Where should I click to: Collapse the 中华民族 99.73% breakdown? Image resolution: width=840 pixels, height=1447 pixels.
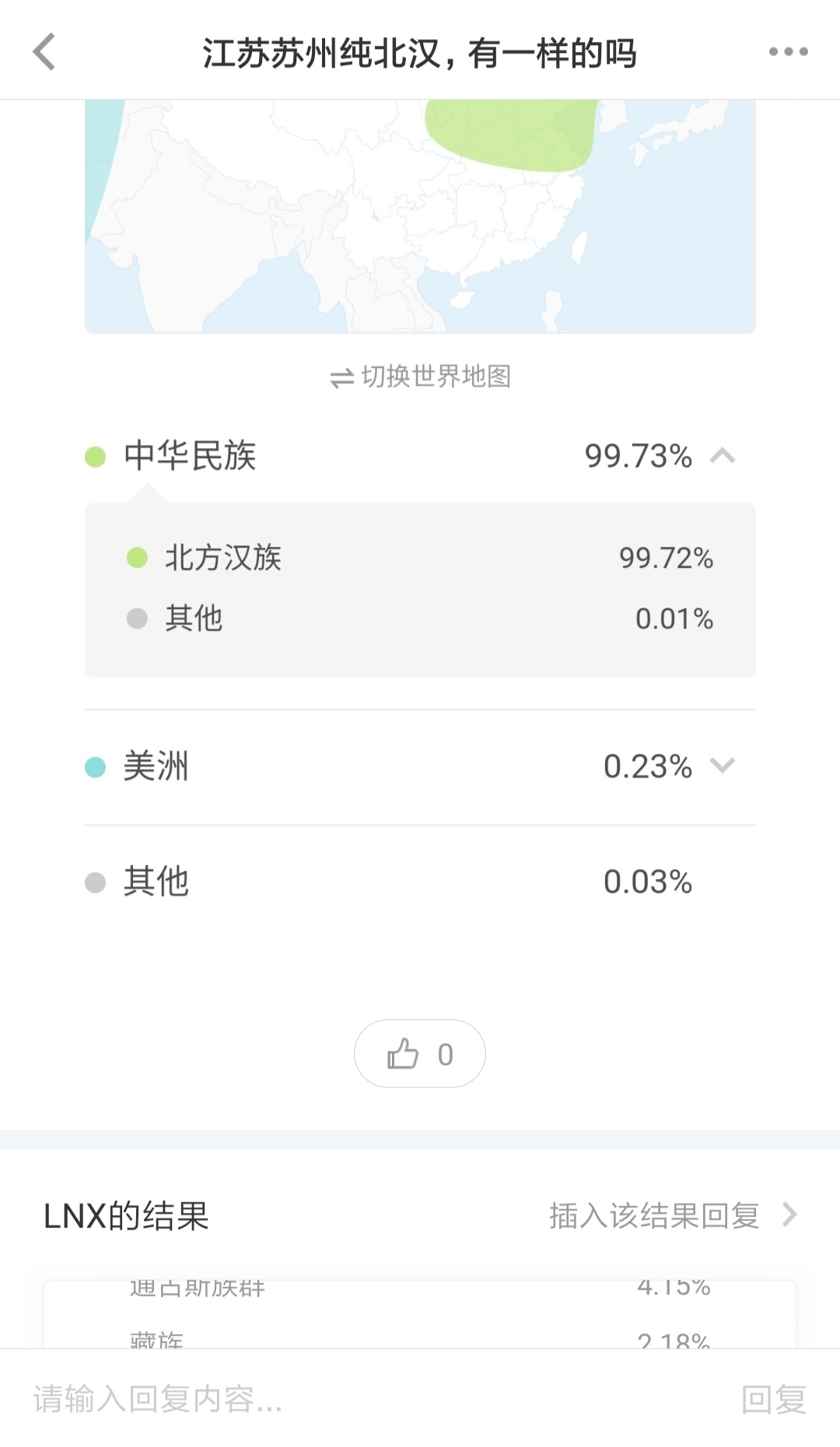coord(723,456)
